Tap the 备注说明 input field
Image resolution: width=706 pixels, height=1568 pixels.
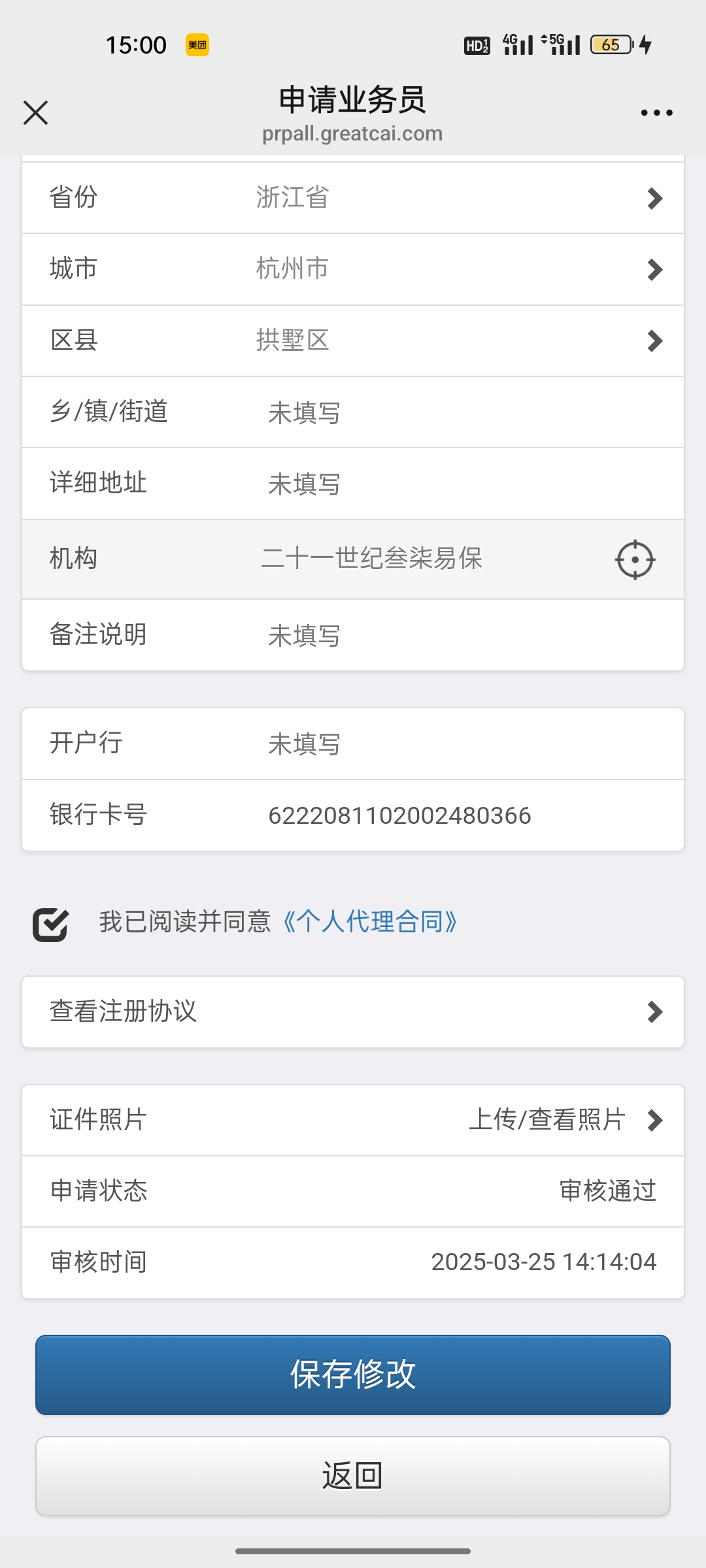[x=458, y=635]
